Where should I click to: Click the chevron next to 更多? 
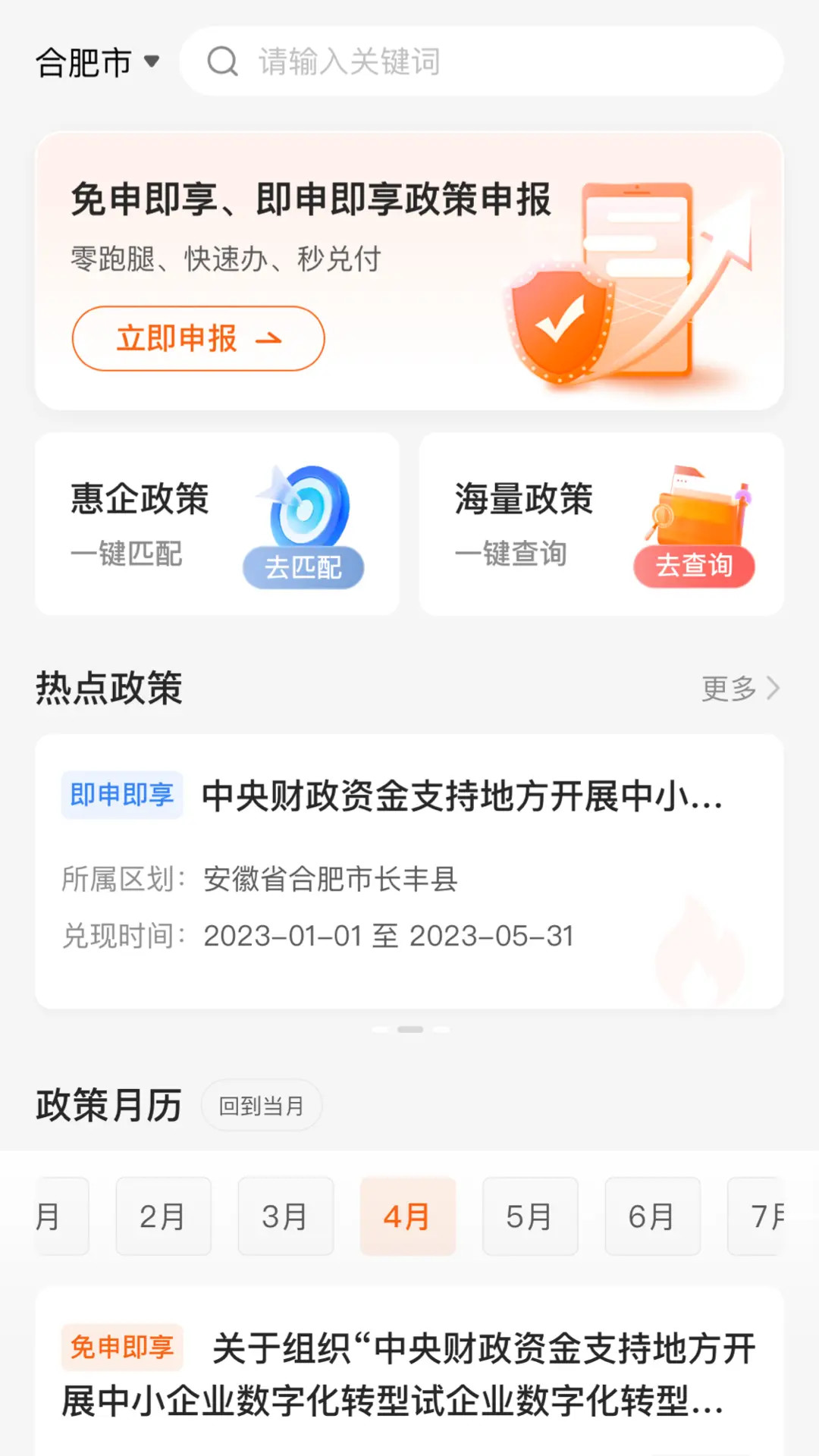pyautogui.click(x=773, y=687)
